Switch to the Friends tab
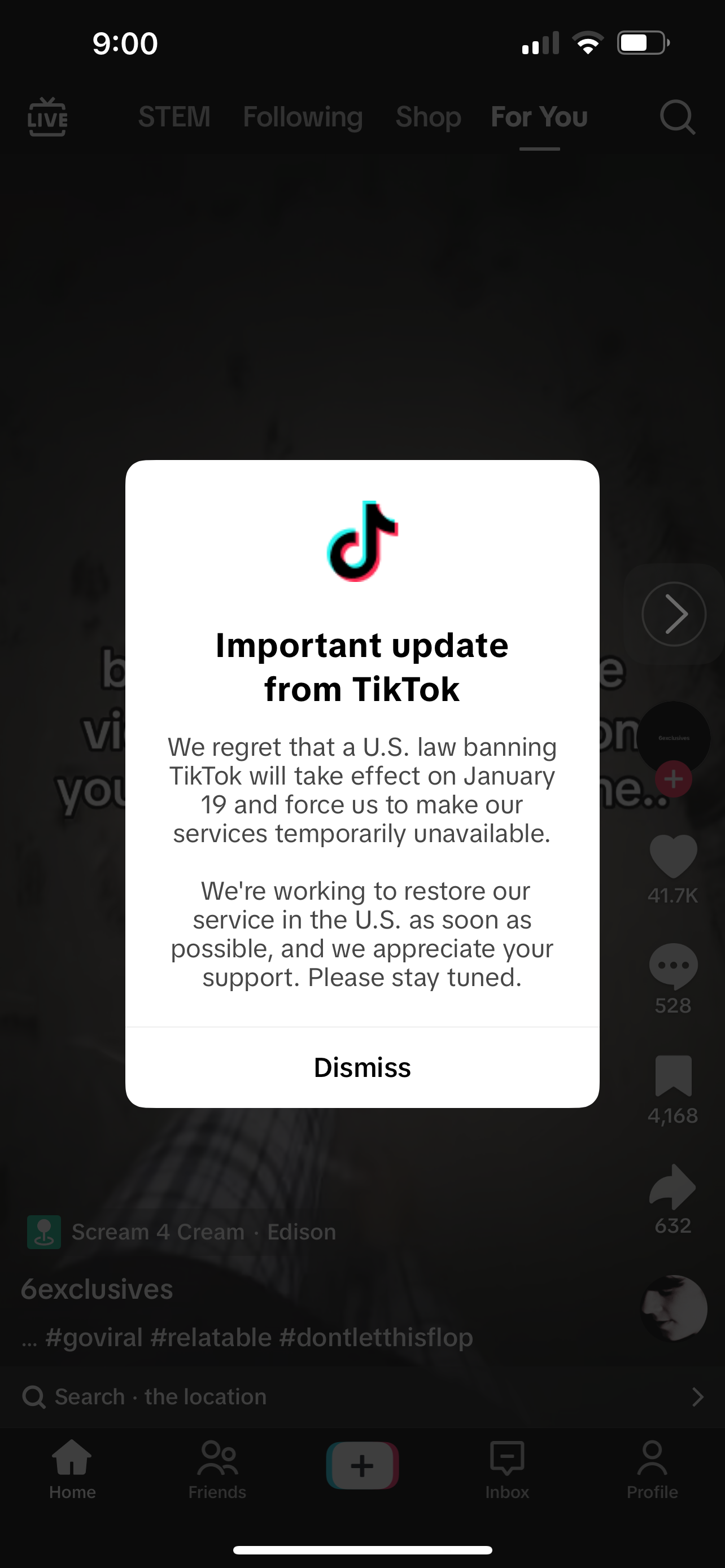The width and height of the screenshot is (725, 1568). [x=217, y=1468]
